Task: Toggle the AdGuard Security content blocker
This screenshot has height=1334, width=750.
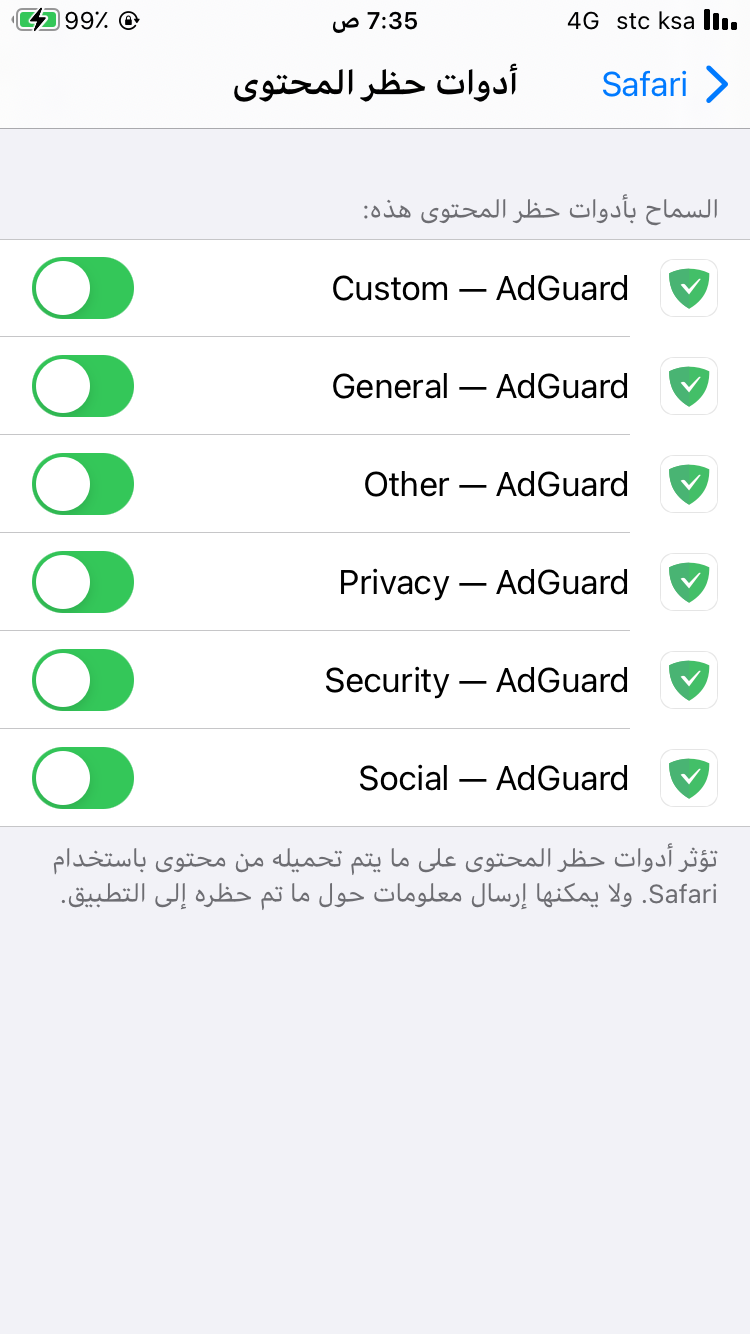Action: 83,680
